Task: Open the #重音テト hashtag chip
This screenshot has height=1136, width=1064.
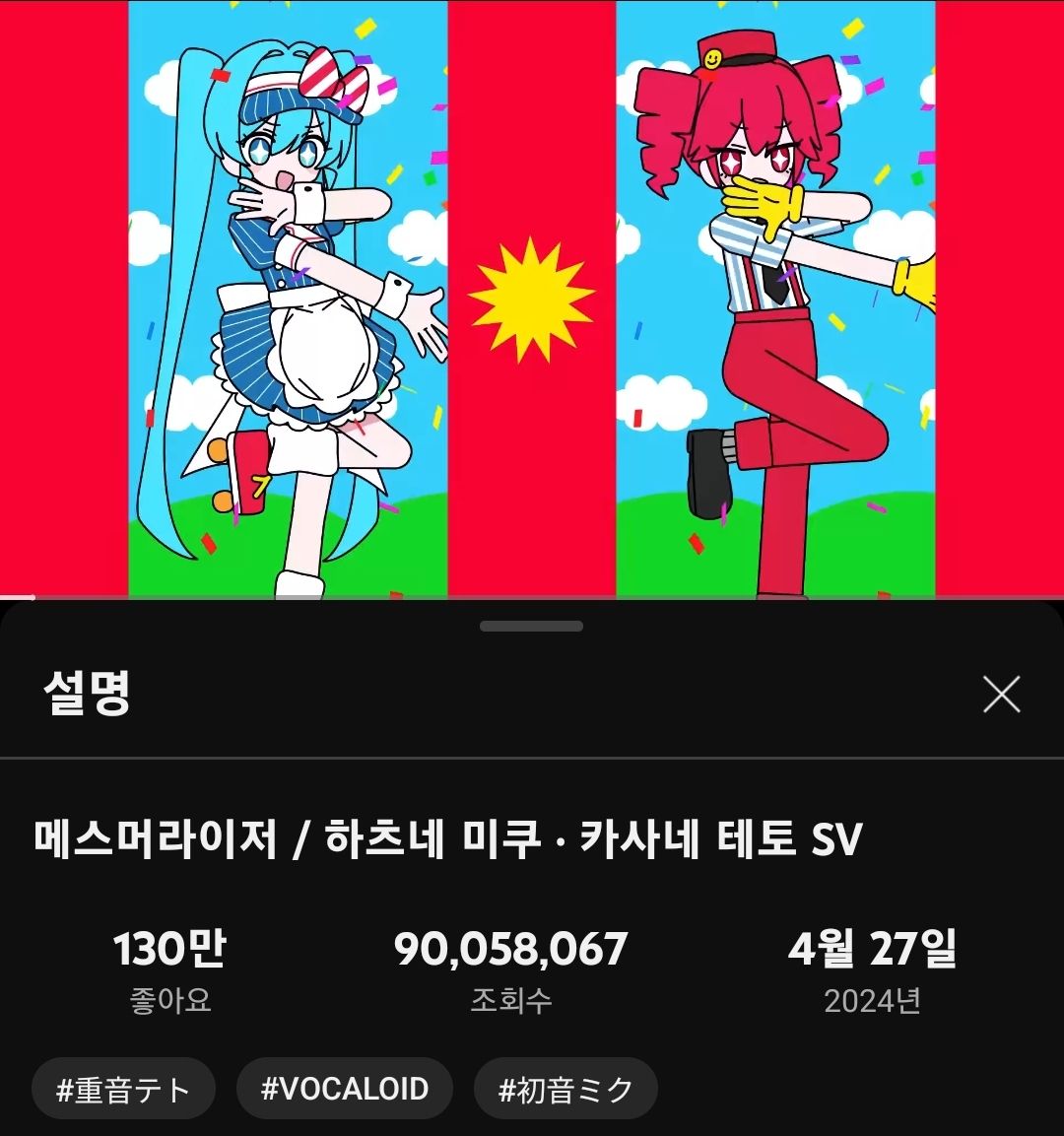Action: [123, 1089]
